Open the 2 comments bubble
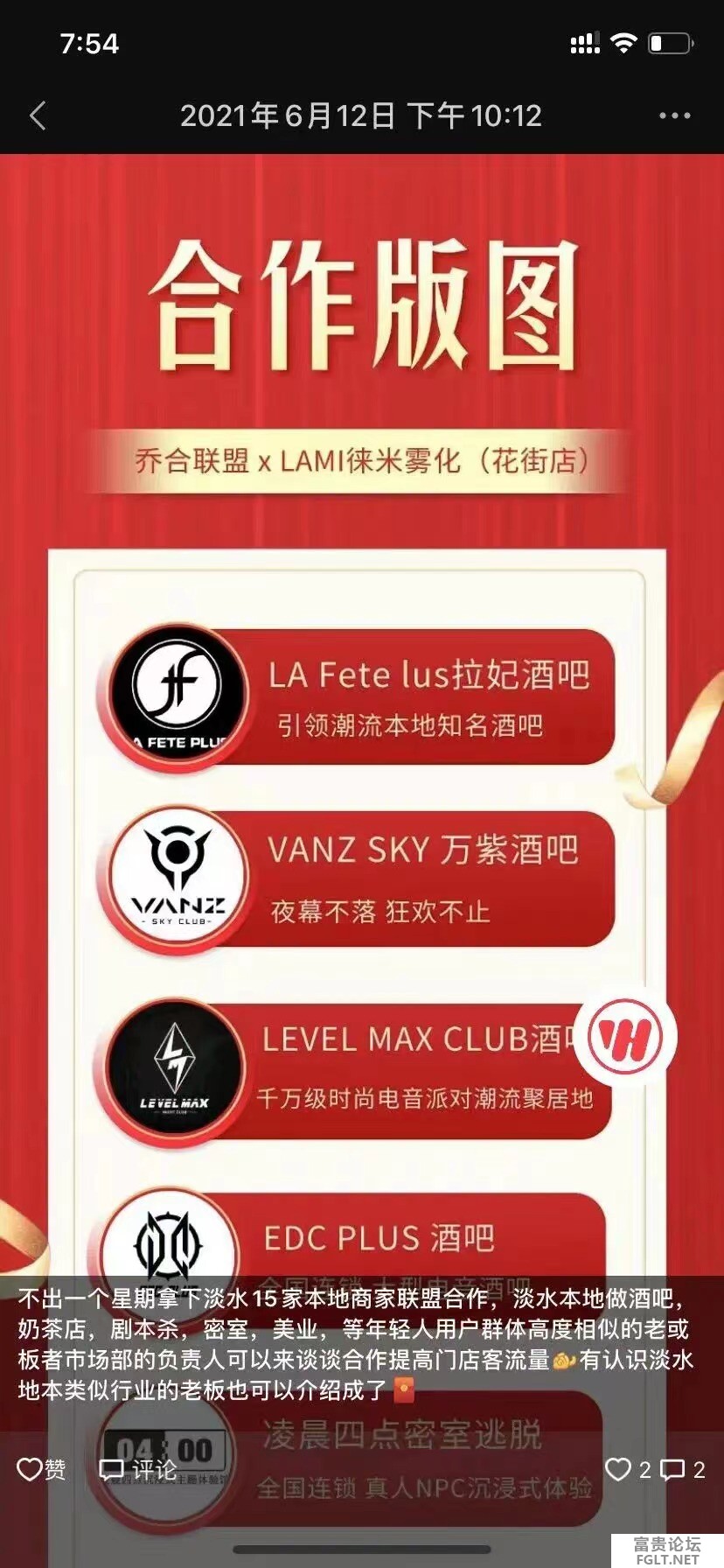This screenshot has height=1568, width=724. (682, 1469)
